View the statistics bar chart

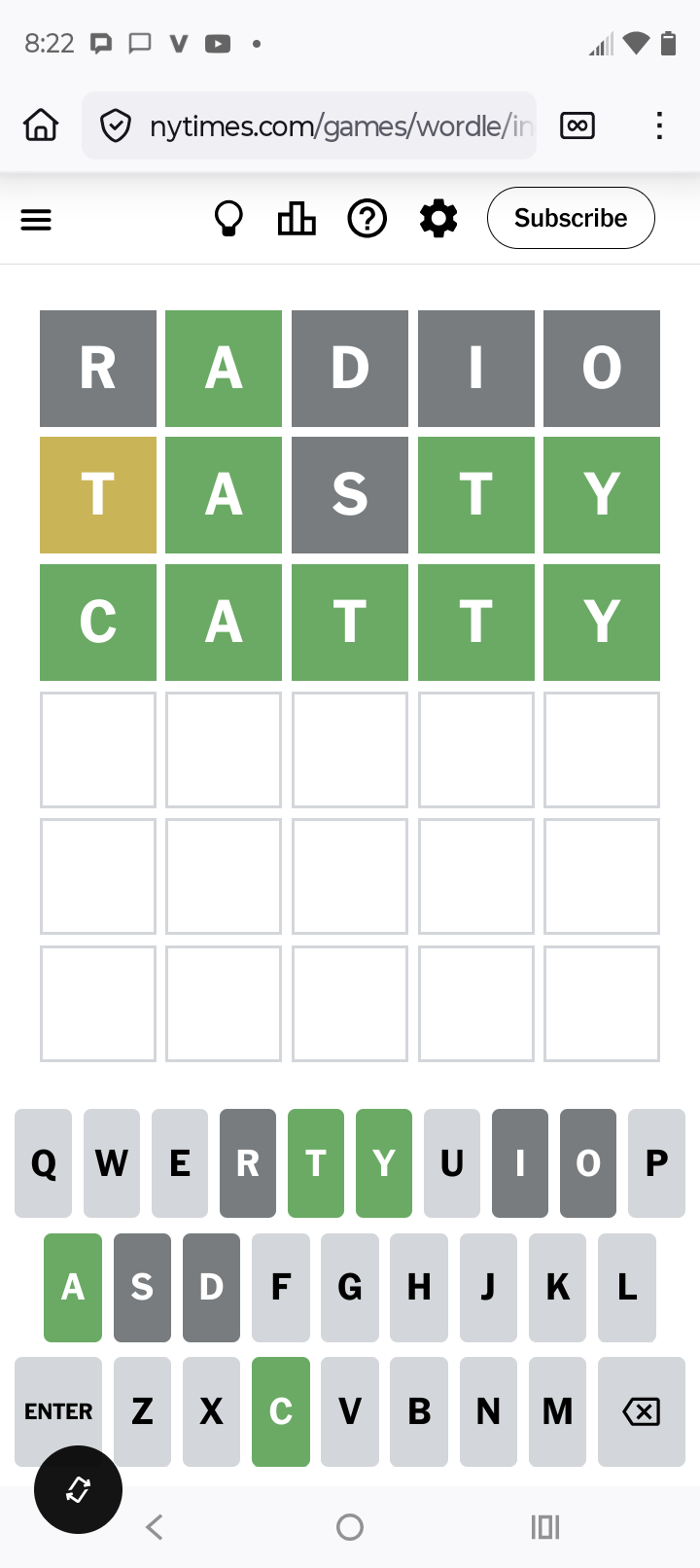(x=297, y=219)
